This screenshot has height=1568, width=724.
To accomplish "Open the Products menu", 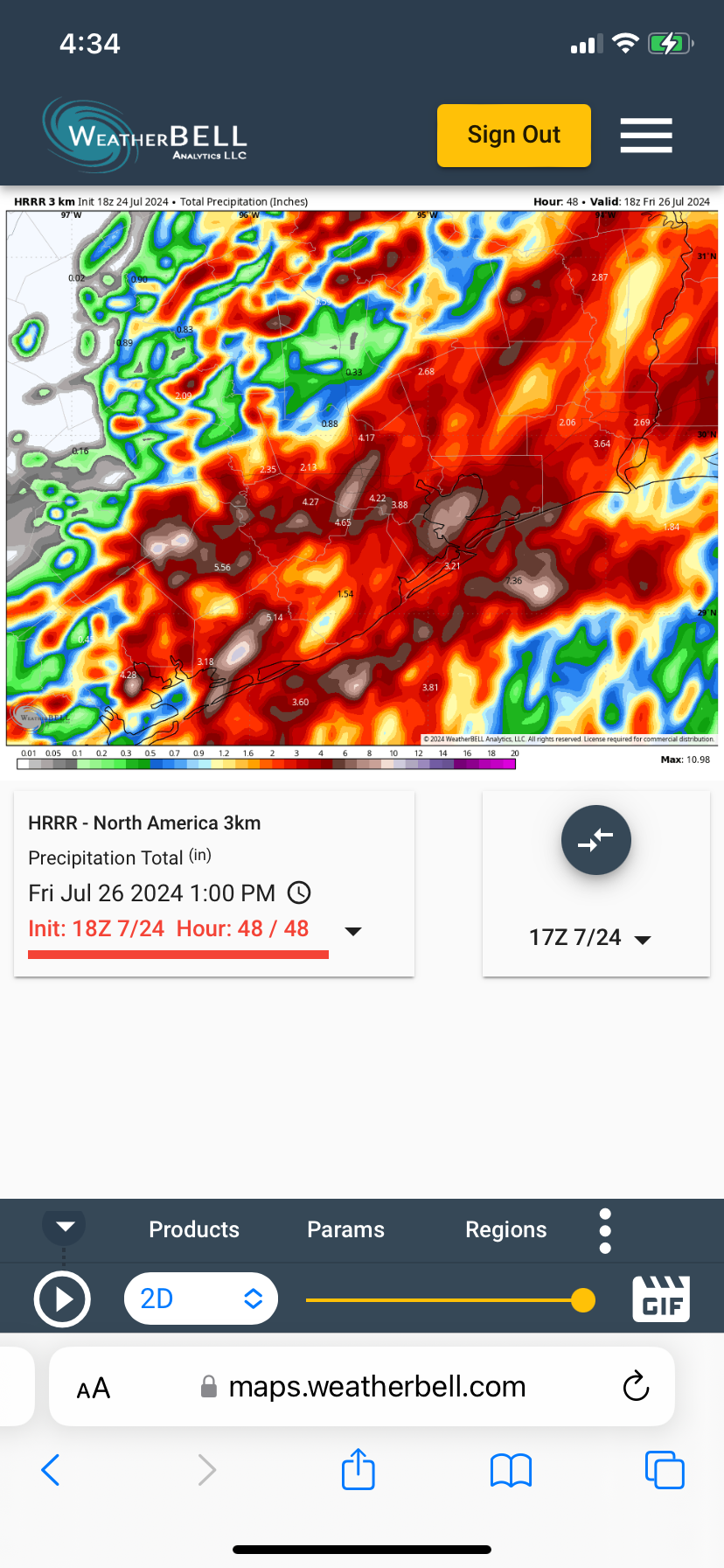I will click(x=194, y=1229).
